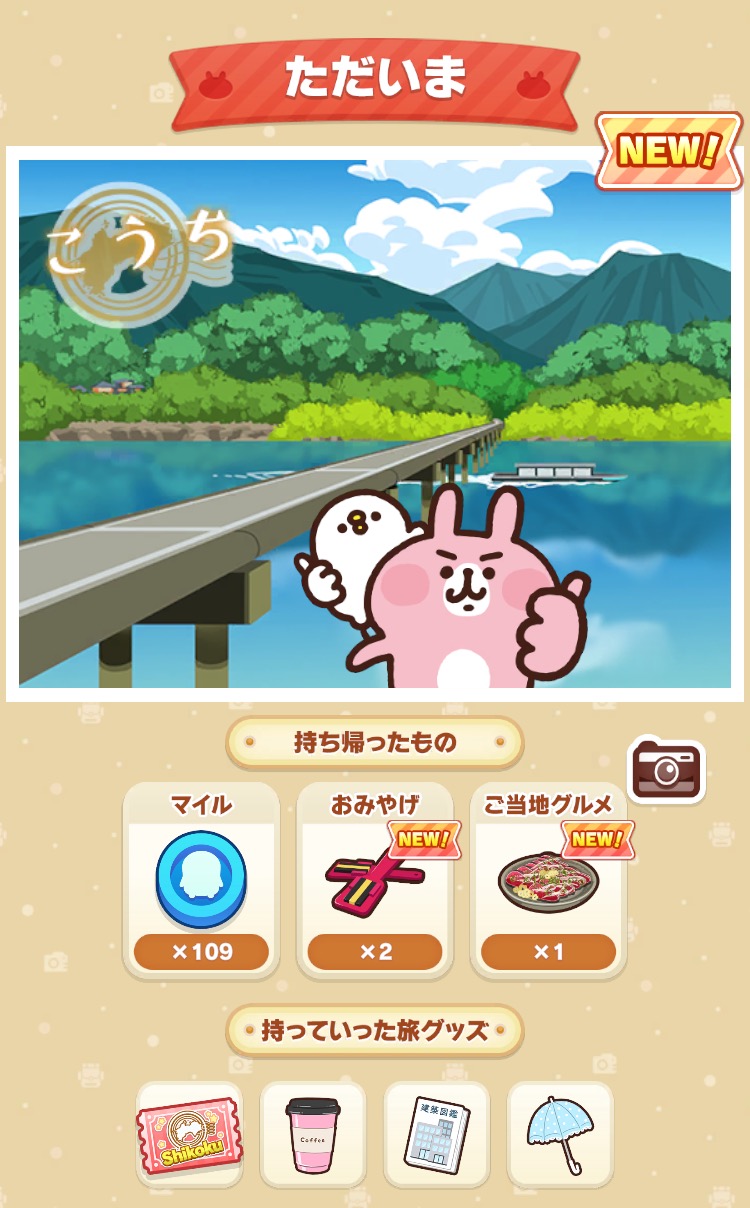
Task: View the ご当地グルメ food item
Action: (548, 880)
